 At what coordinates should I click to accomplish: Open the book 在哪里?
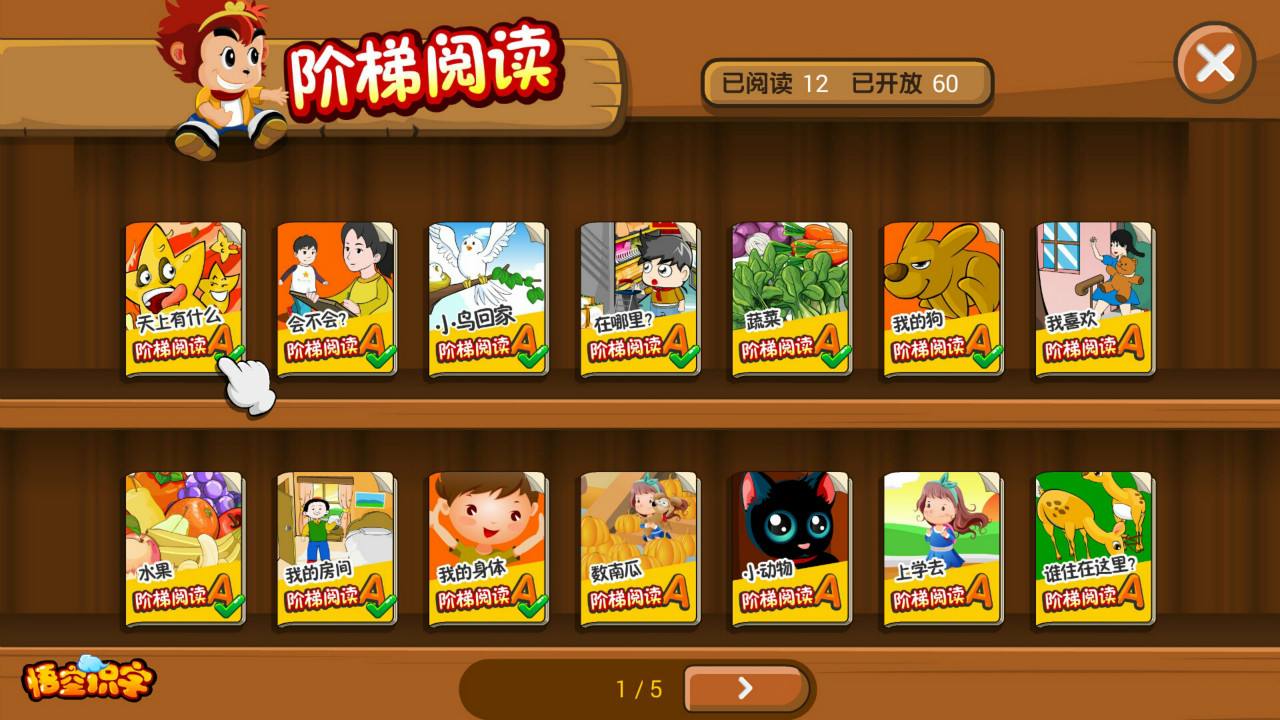click(x=640, y=298)
